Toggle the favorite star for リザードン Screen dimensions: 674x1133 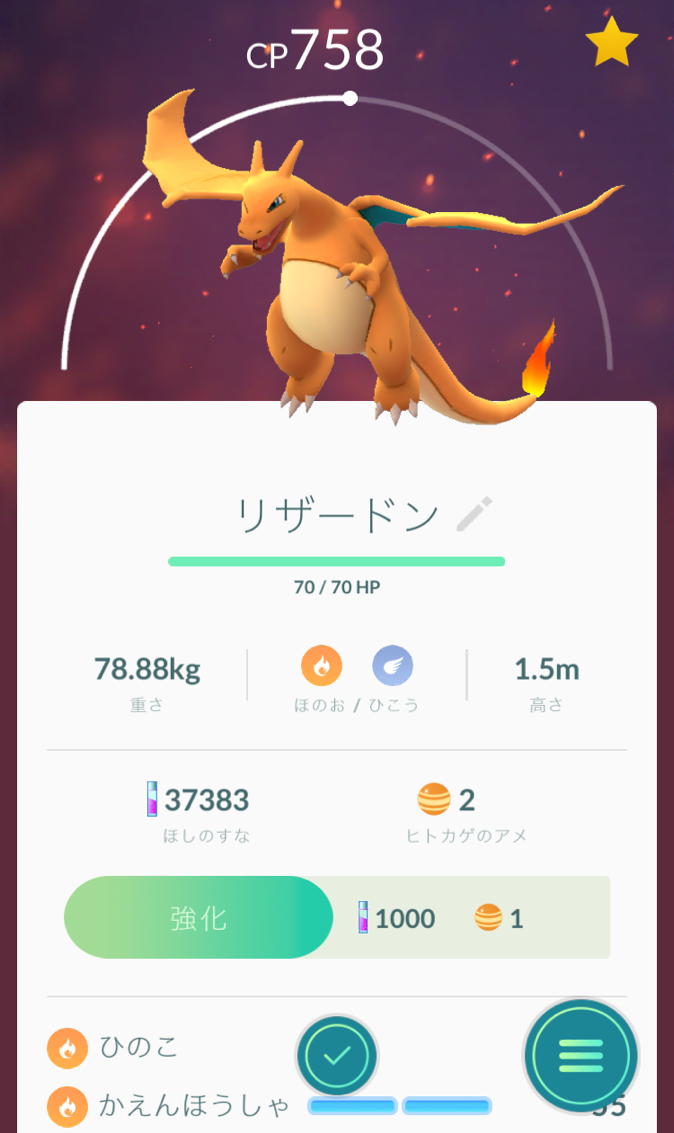[613, 43]
